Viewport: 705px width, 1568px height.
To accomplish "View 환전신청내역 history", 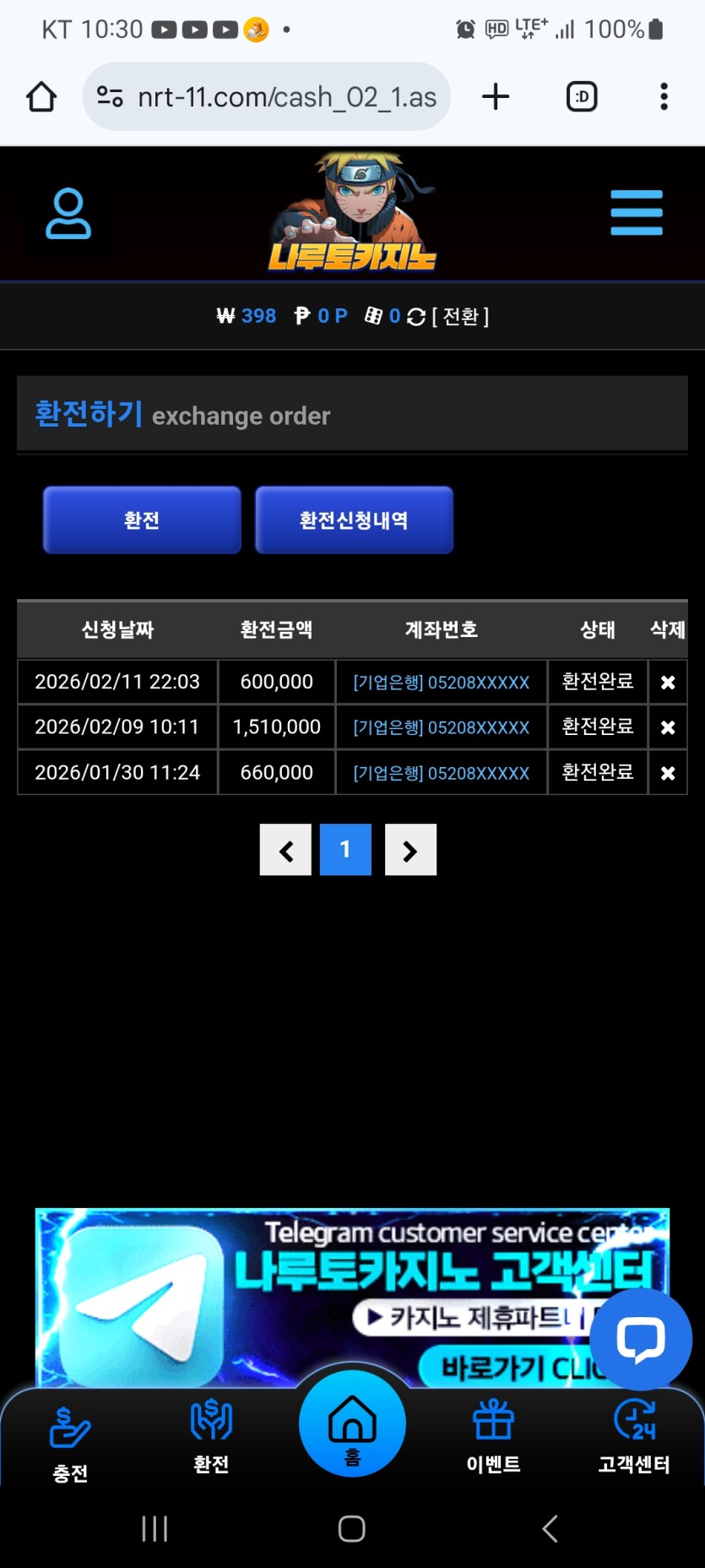I will coord(354,520).
